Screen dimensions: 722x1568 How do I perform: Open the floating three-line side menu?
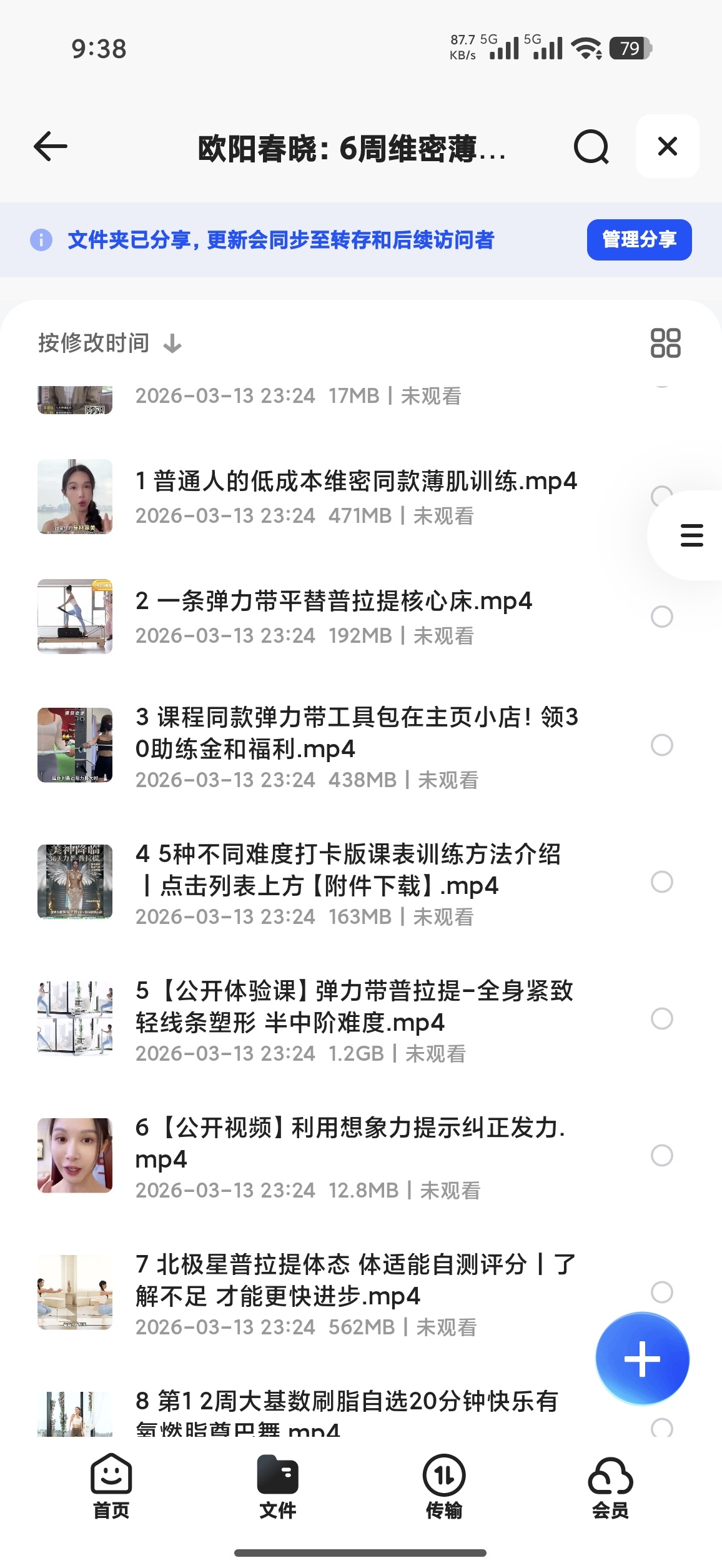[691, 535]
